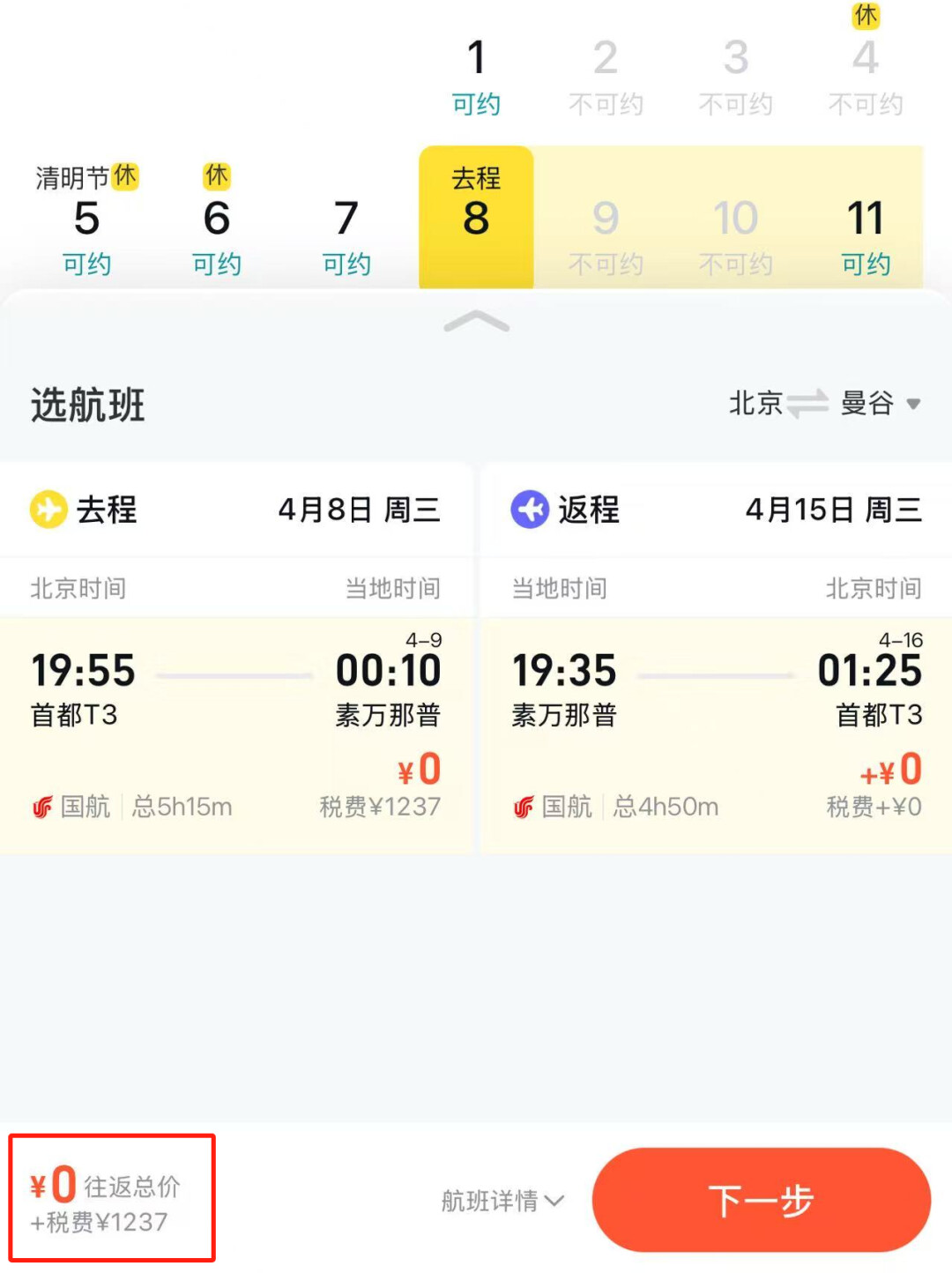
Task: Collapse calendar with the up chevron
Action: point(476,323)
